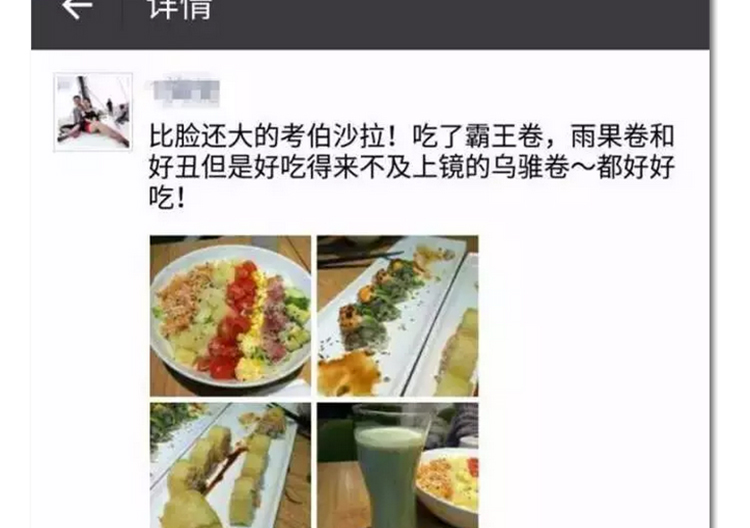Open the Cobb salad photo
Viewport: 750px width, 528px height.
(x=230, y=316)
